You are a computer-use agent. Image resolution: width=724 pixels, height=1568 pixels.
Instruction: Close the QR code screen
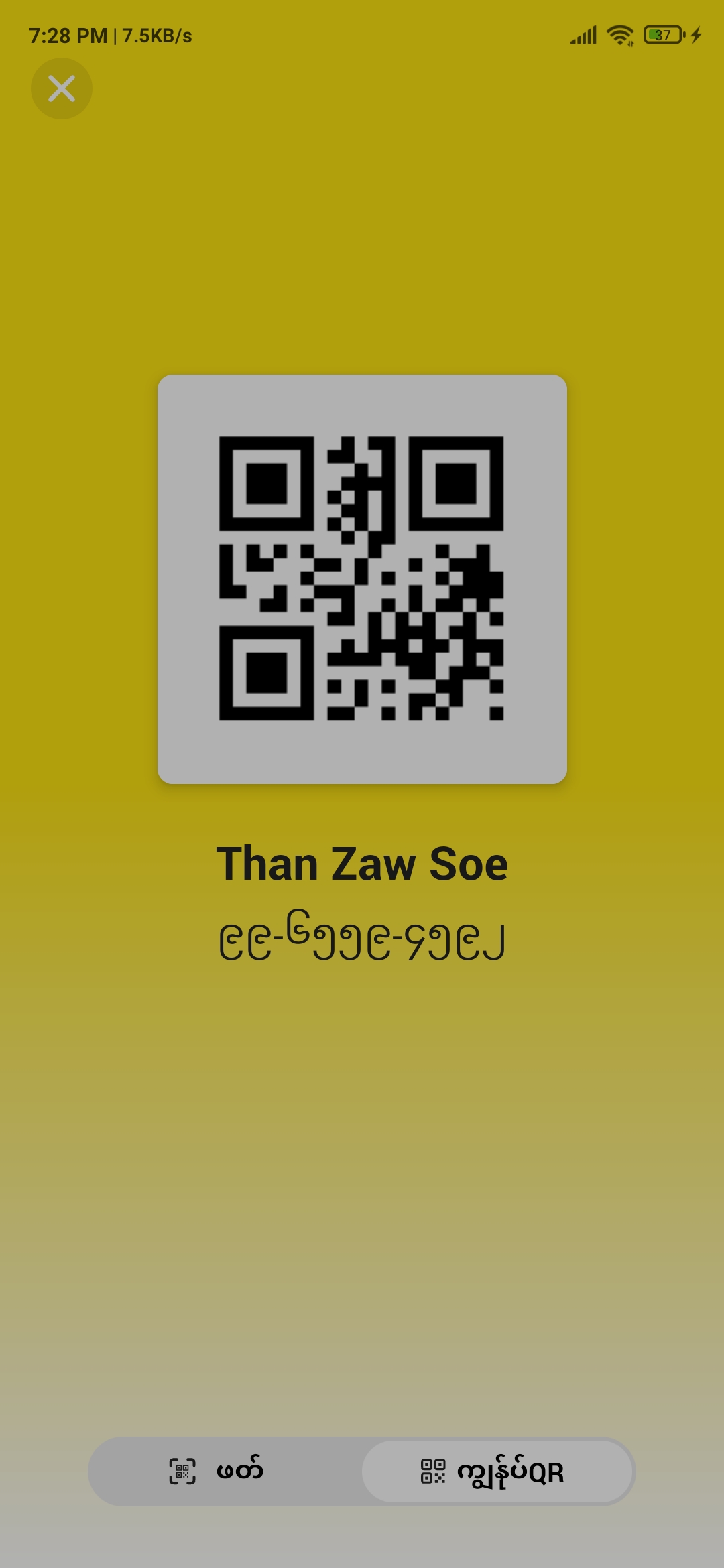(x=62, y=88)
